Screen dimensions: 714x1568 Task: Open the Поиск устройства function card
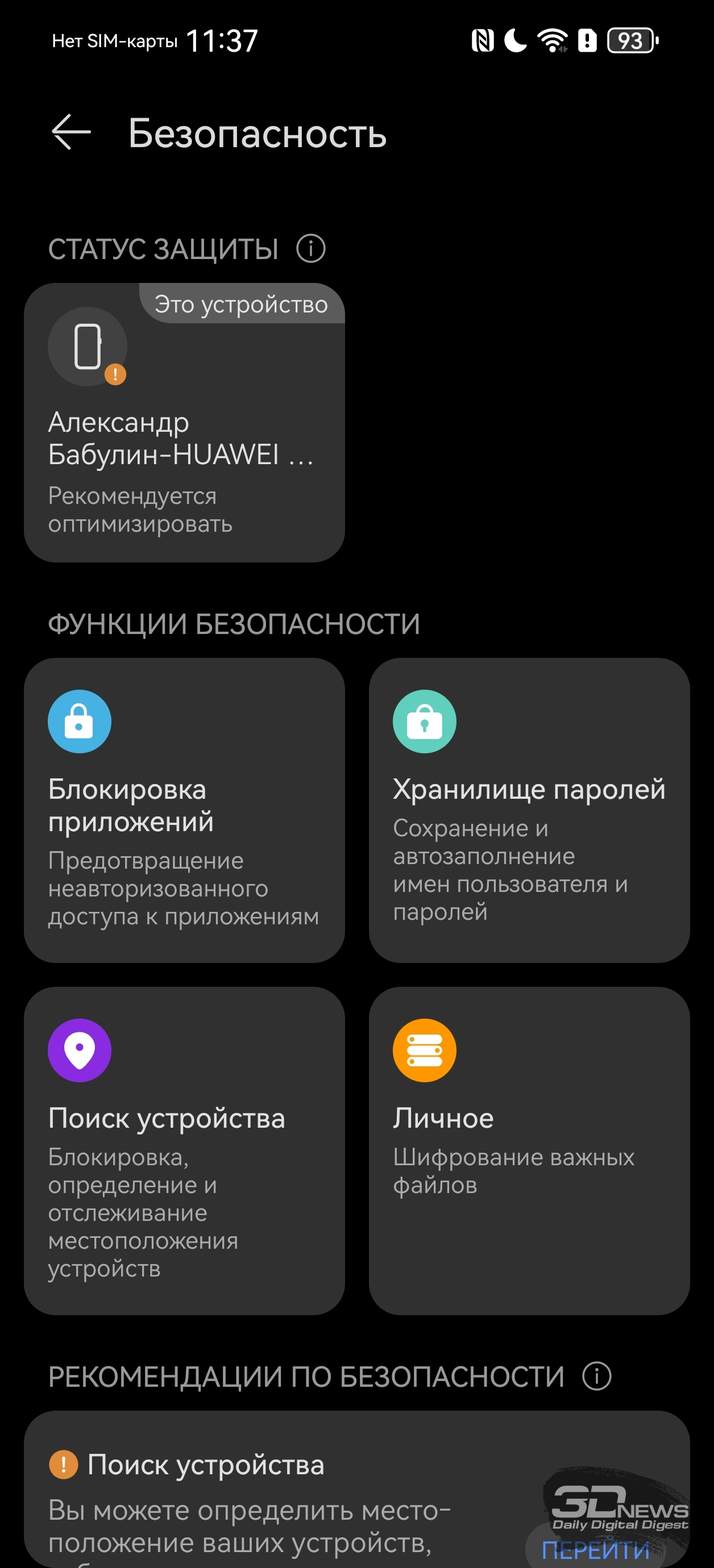tap(184, 1150)
